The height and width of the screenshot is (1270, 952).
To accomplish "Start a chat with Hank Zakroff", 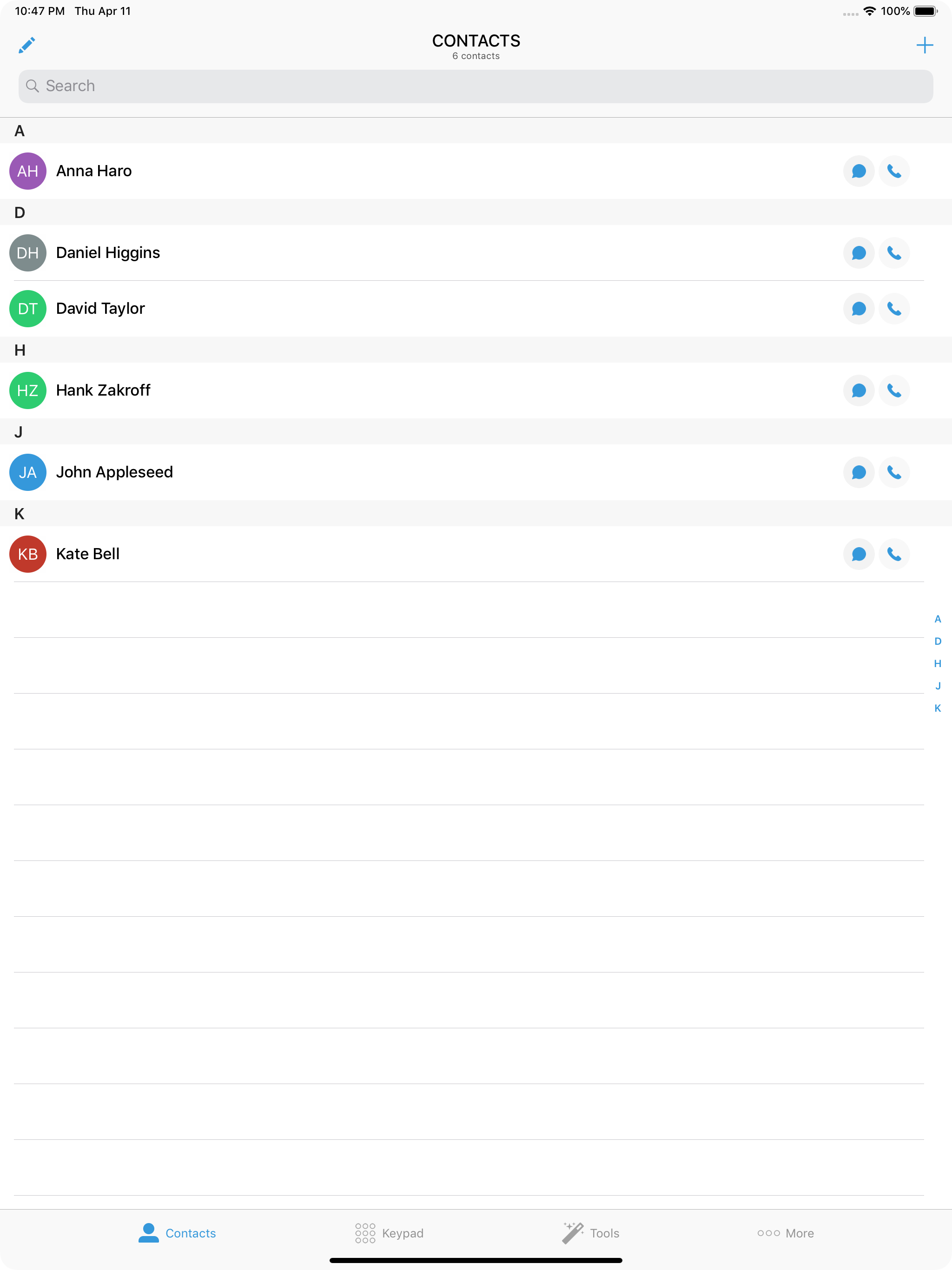I will 859,390.
